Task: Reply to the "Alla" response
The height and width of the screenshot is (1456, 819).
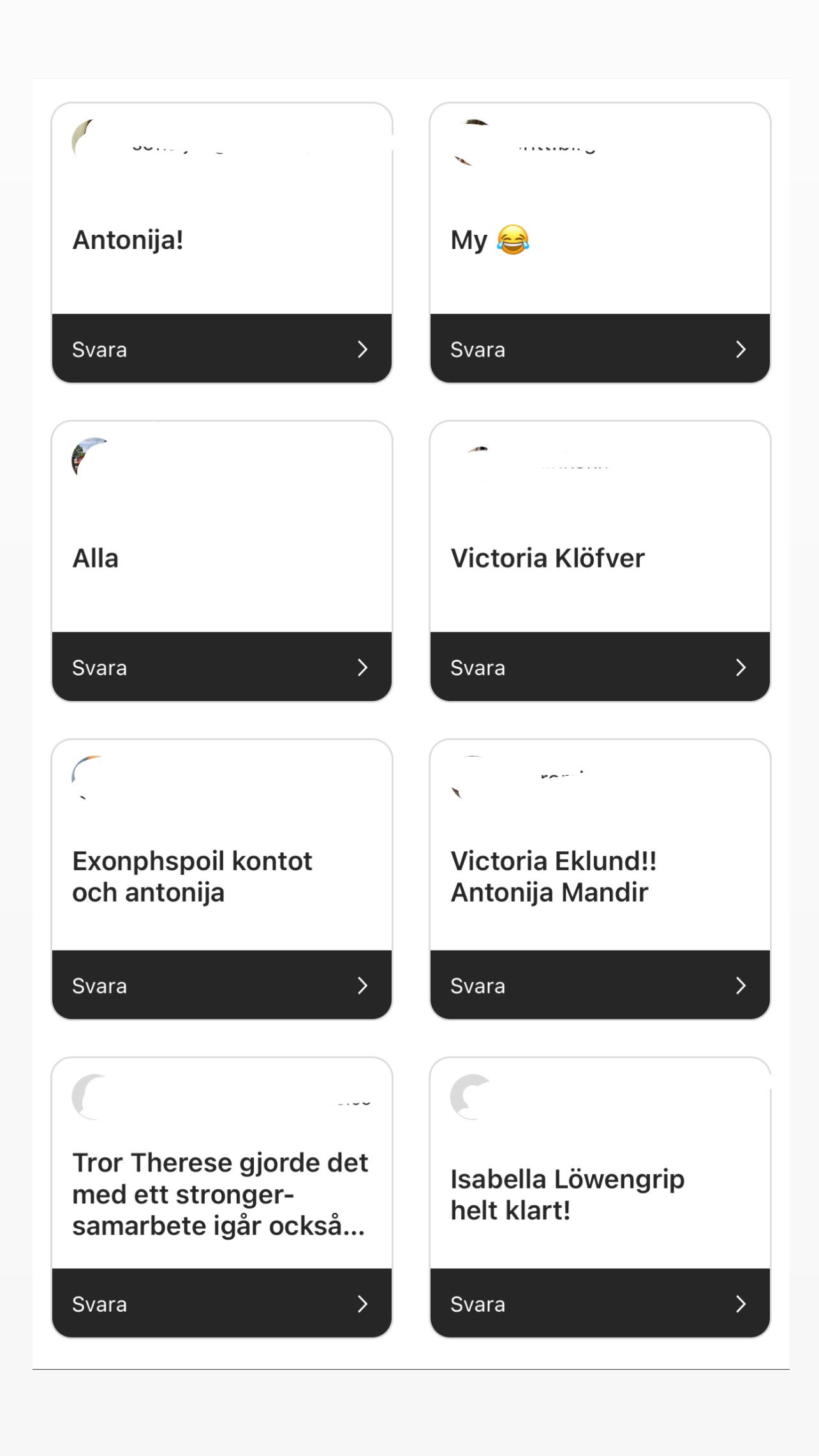Action: coord(221,667)
